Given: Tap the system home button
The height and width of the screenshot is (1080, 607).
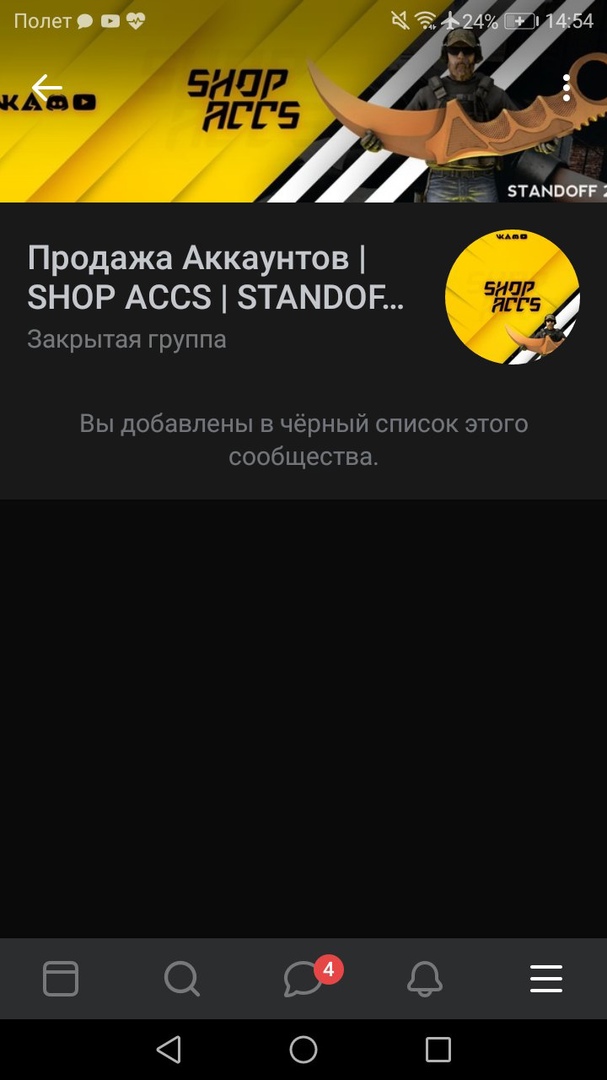Looking at the screenshot, I should tap(303, 1049).
